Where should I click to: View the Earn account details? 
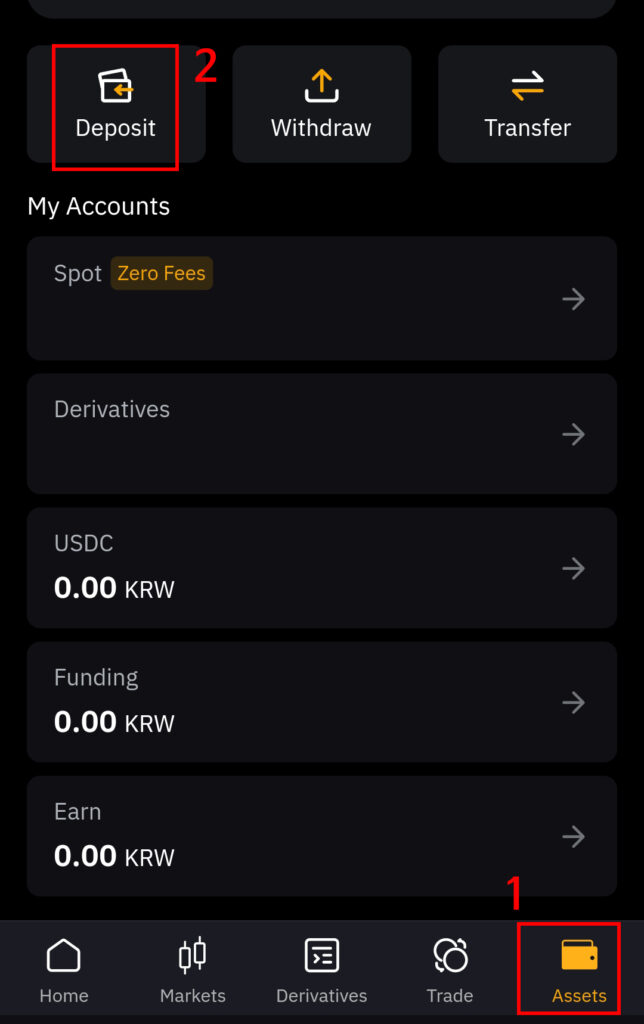321,836
